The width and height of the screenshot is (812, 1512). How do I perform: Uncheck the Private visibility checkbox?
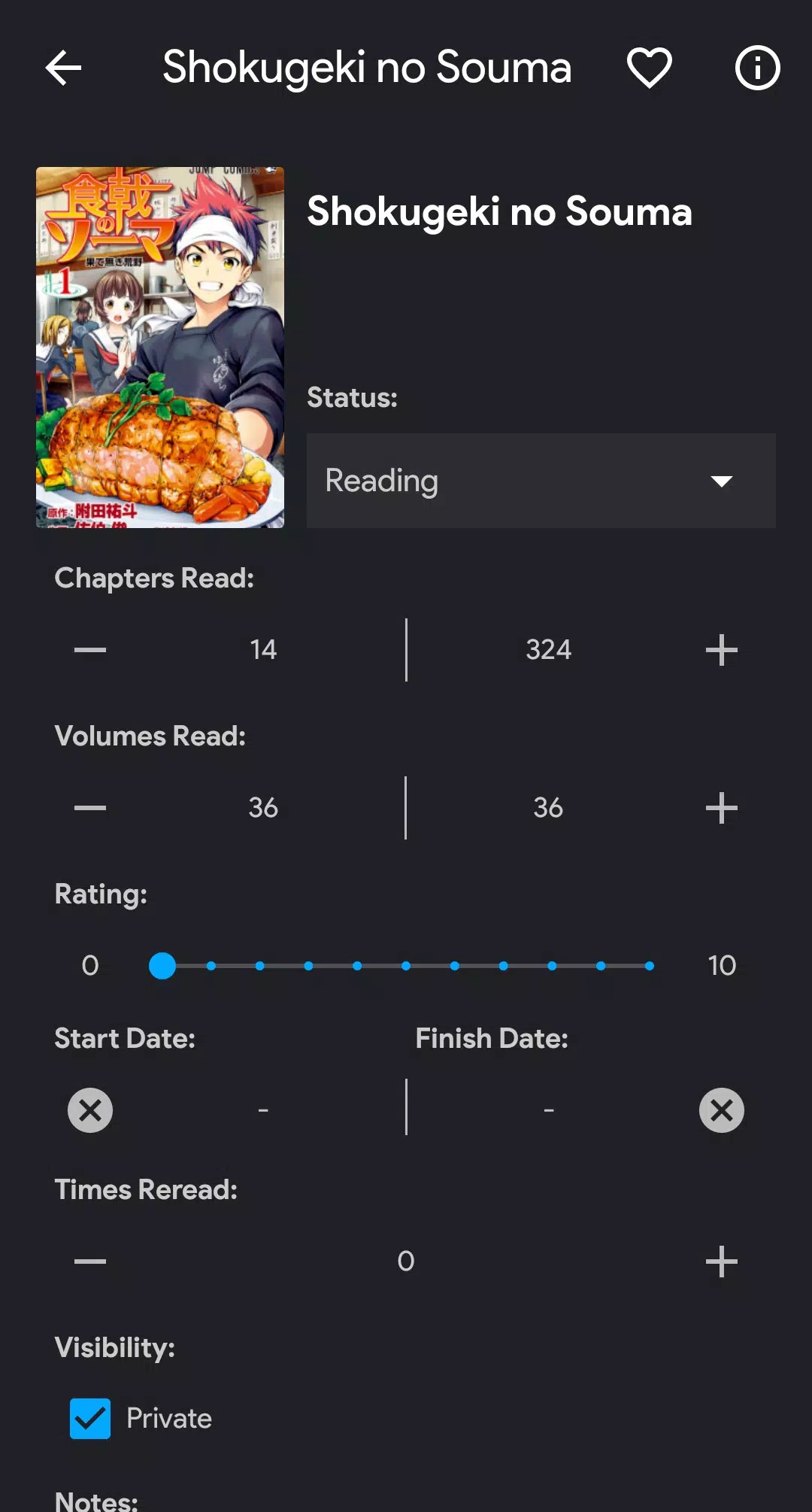point(90,1419)
